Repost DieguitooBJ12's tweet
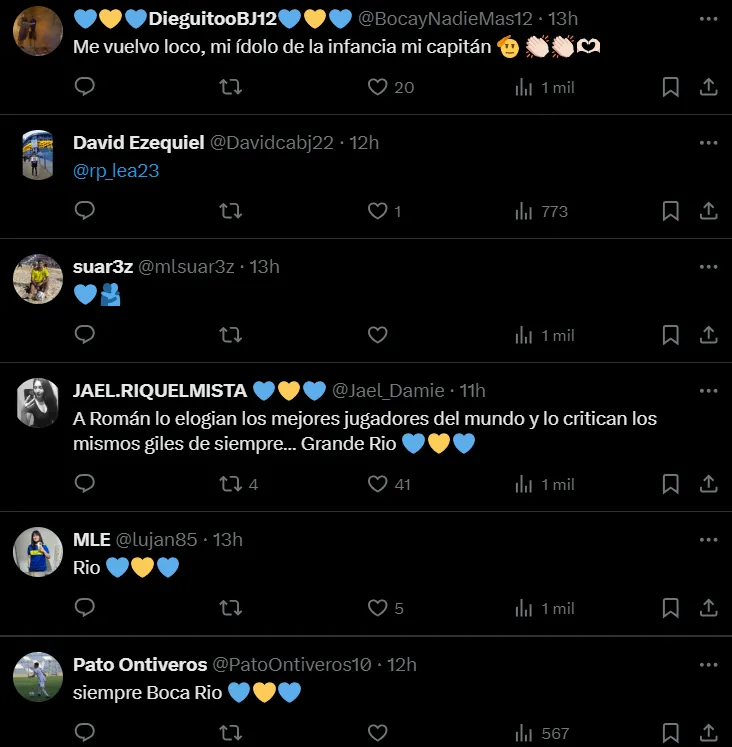 [x=230, y=87]
